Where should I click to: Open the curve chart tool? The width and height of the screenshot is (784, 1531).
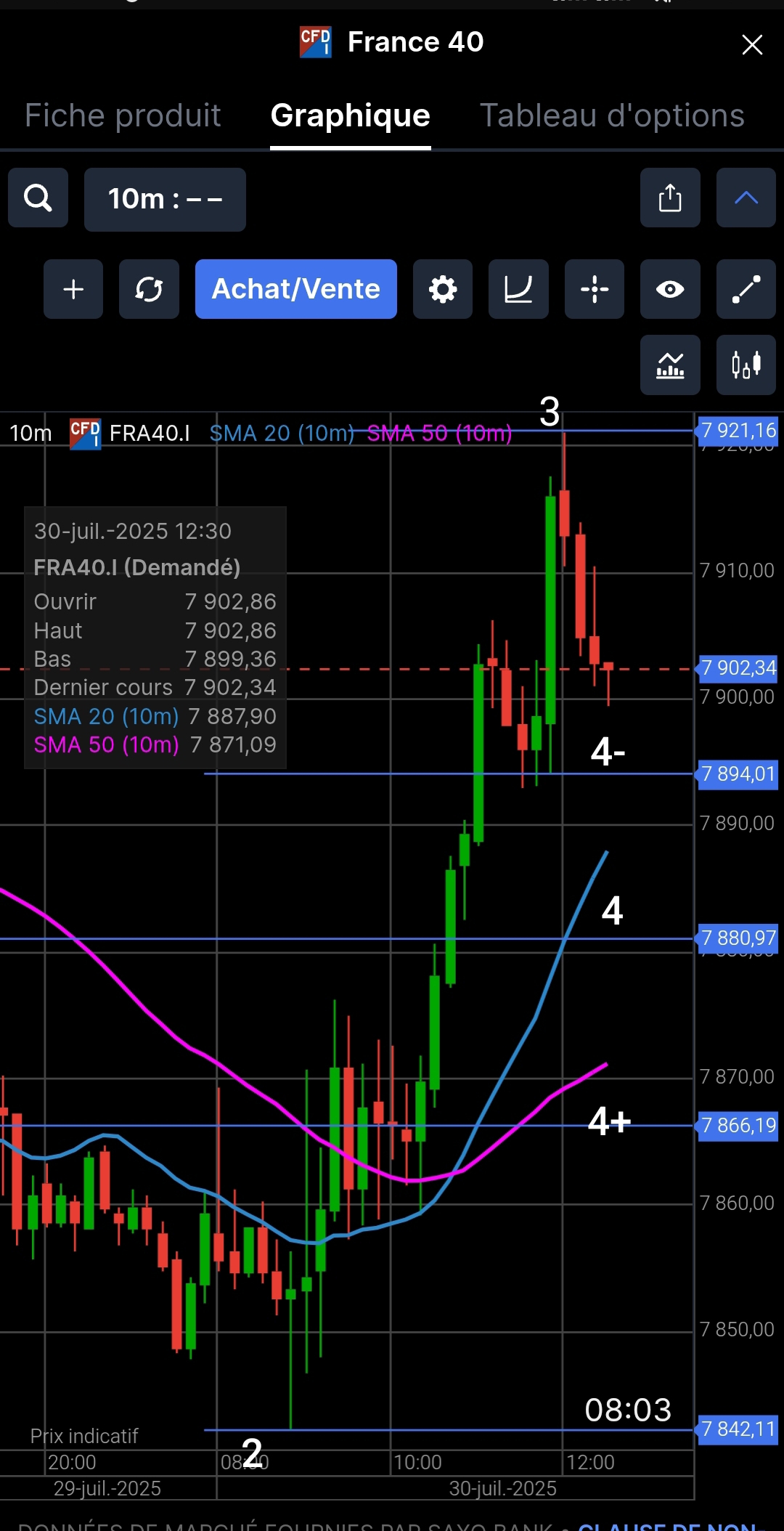click(x=518, y=289)
